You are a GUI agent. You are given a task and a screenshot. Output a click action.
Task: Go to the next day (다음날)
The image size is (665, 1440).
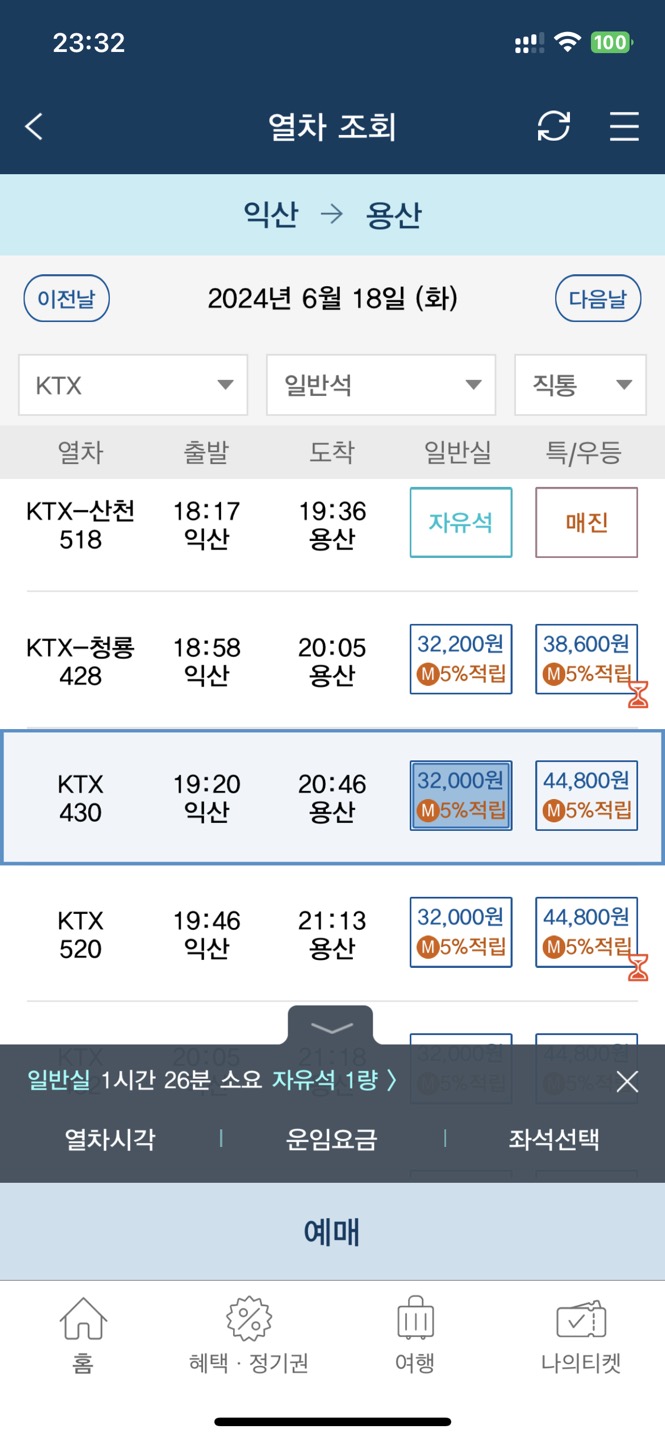pos(598,298)
